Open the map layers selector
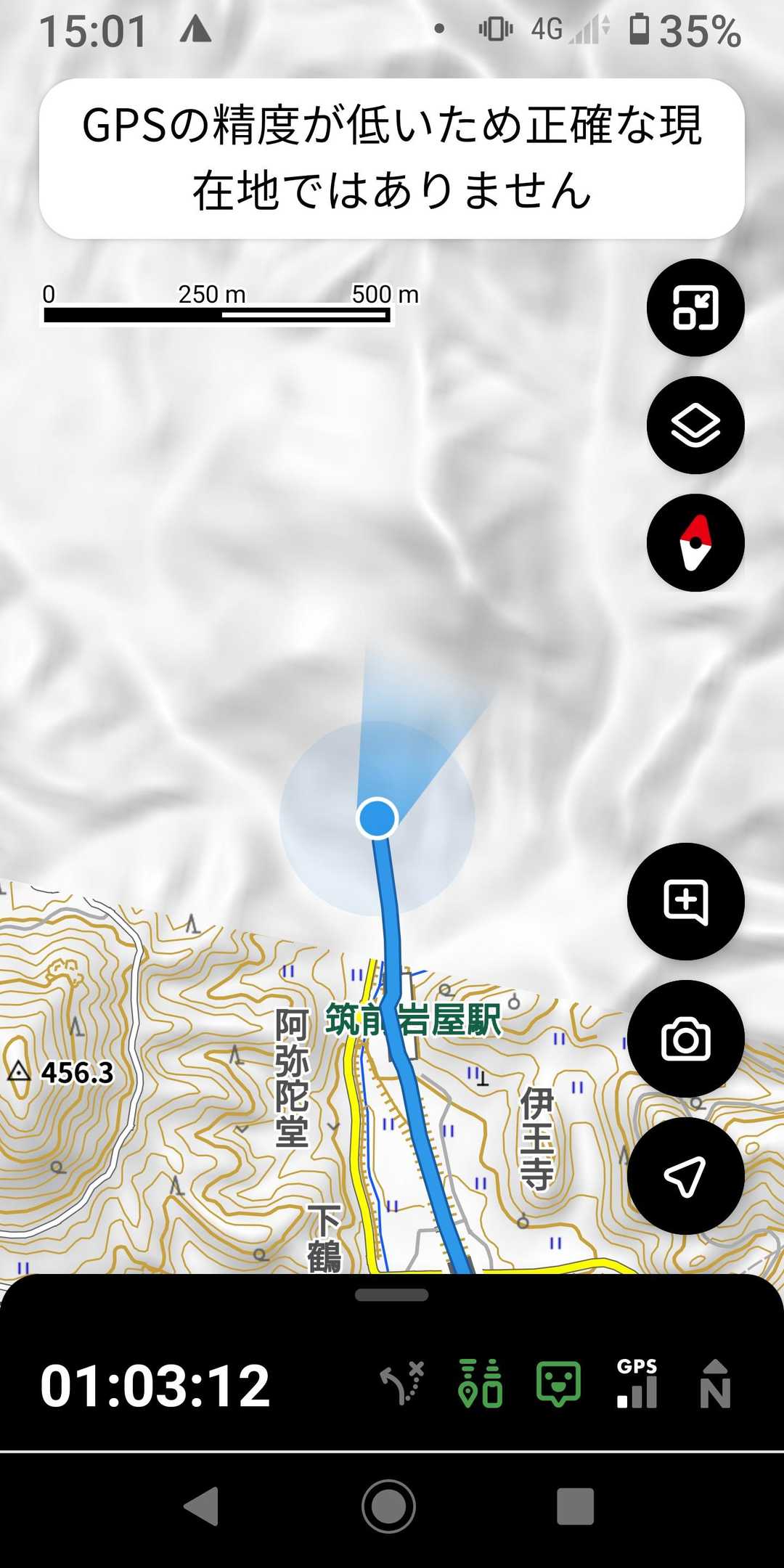This screenshot has width=784, height=1568. click(x=695, y=425)
